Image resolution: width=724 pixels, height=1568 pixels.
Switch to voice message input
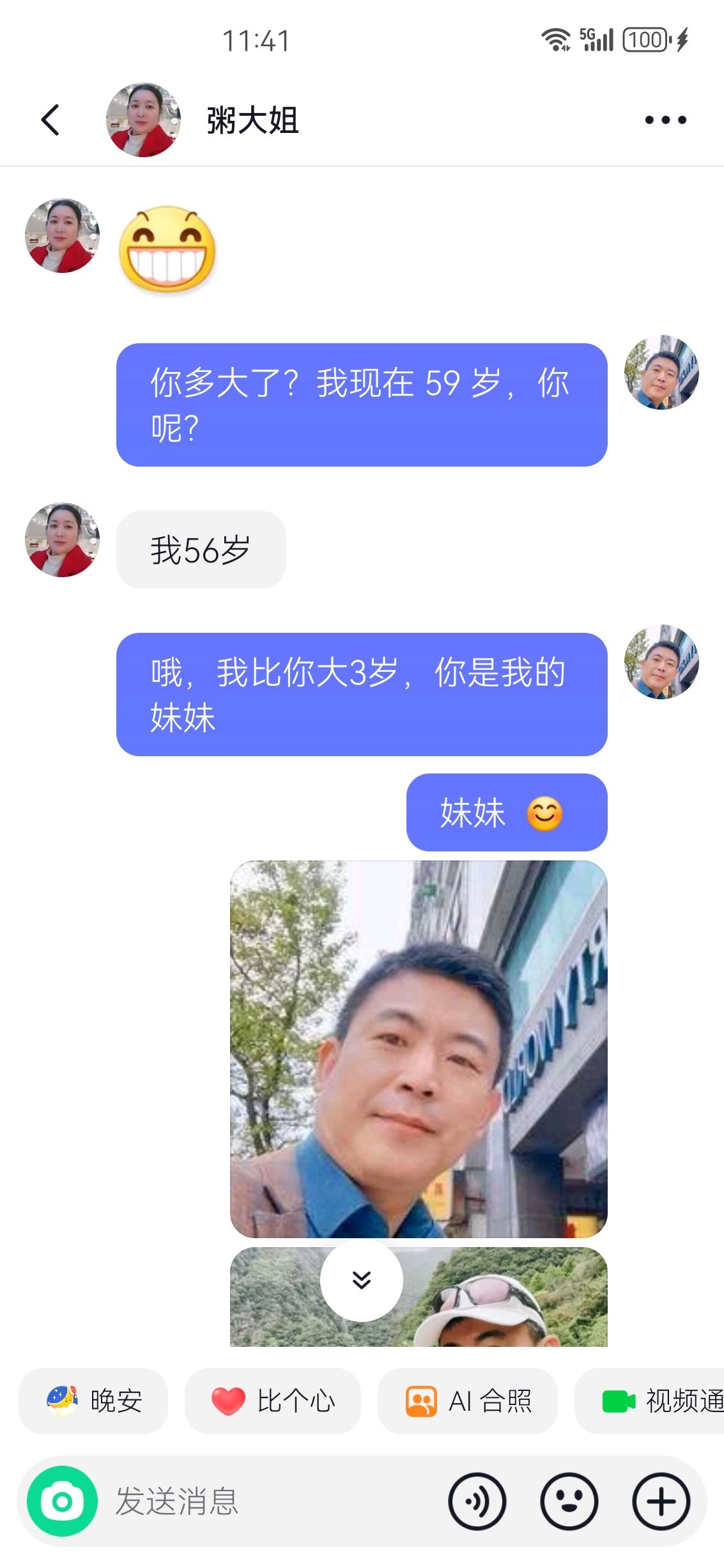pyautogui.click(x=477, y=1501)
